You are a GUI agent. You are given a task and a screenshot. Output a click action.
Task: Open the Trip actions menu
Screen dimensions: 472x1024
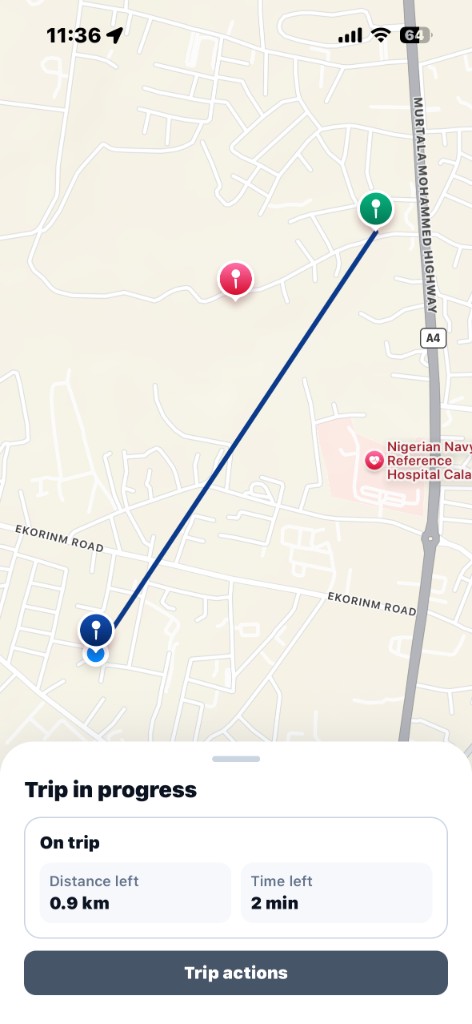[x=236, y=972]
